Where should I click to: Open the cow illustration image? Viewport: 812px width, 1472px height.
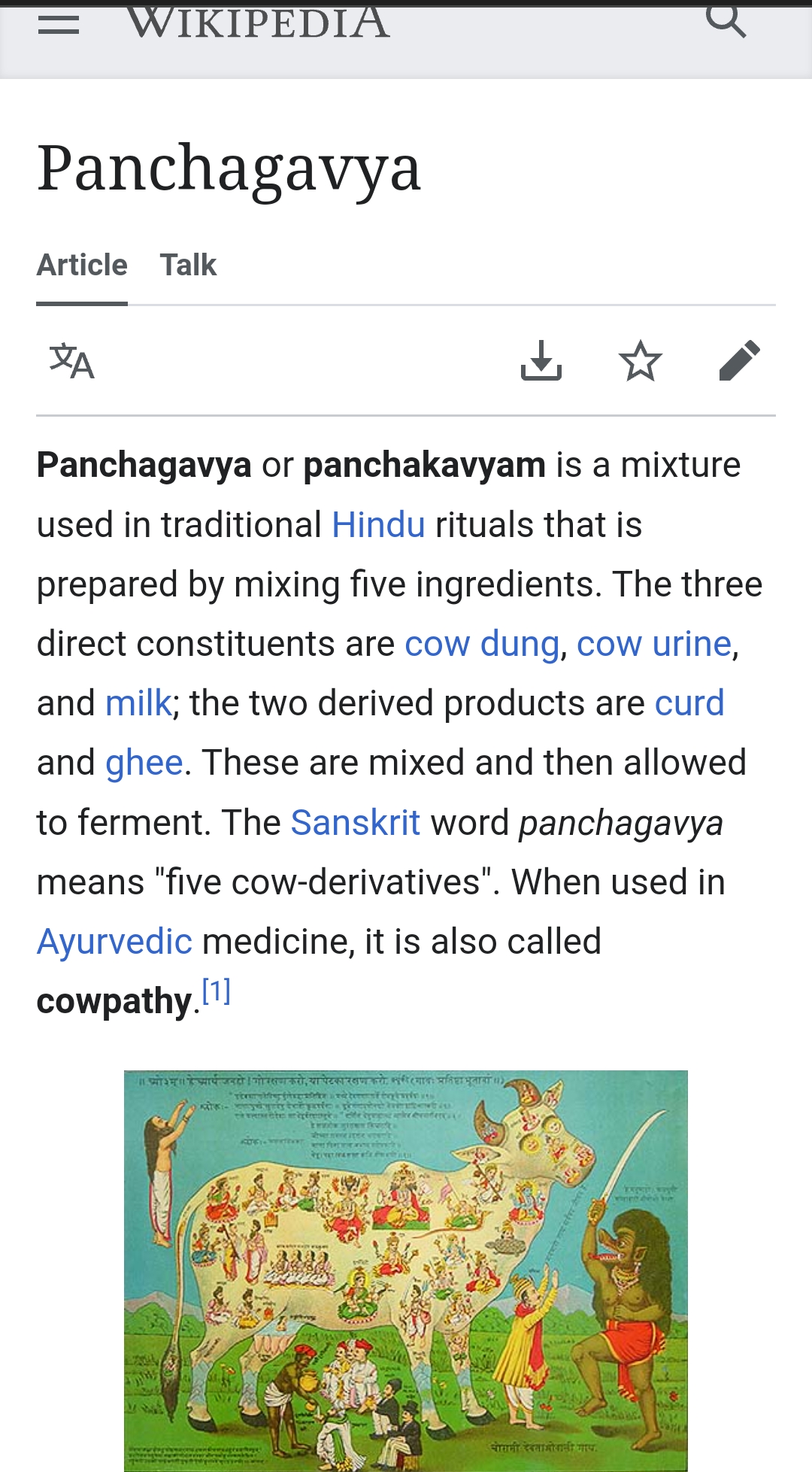point(405,1270)
